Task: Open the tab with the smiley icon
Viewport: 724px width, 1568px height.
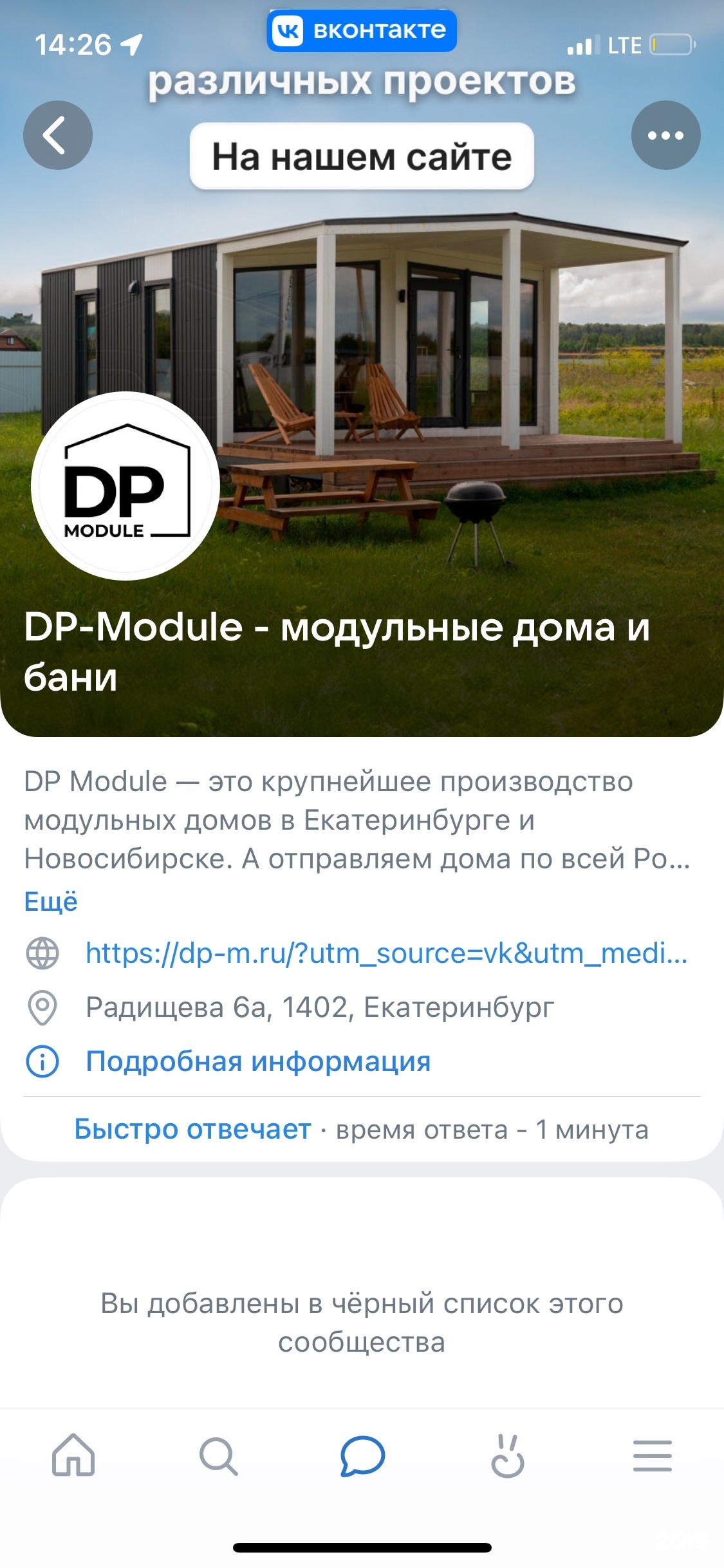Action: click(x=508, y=1455)
